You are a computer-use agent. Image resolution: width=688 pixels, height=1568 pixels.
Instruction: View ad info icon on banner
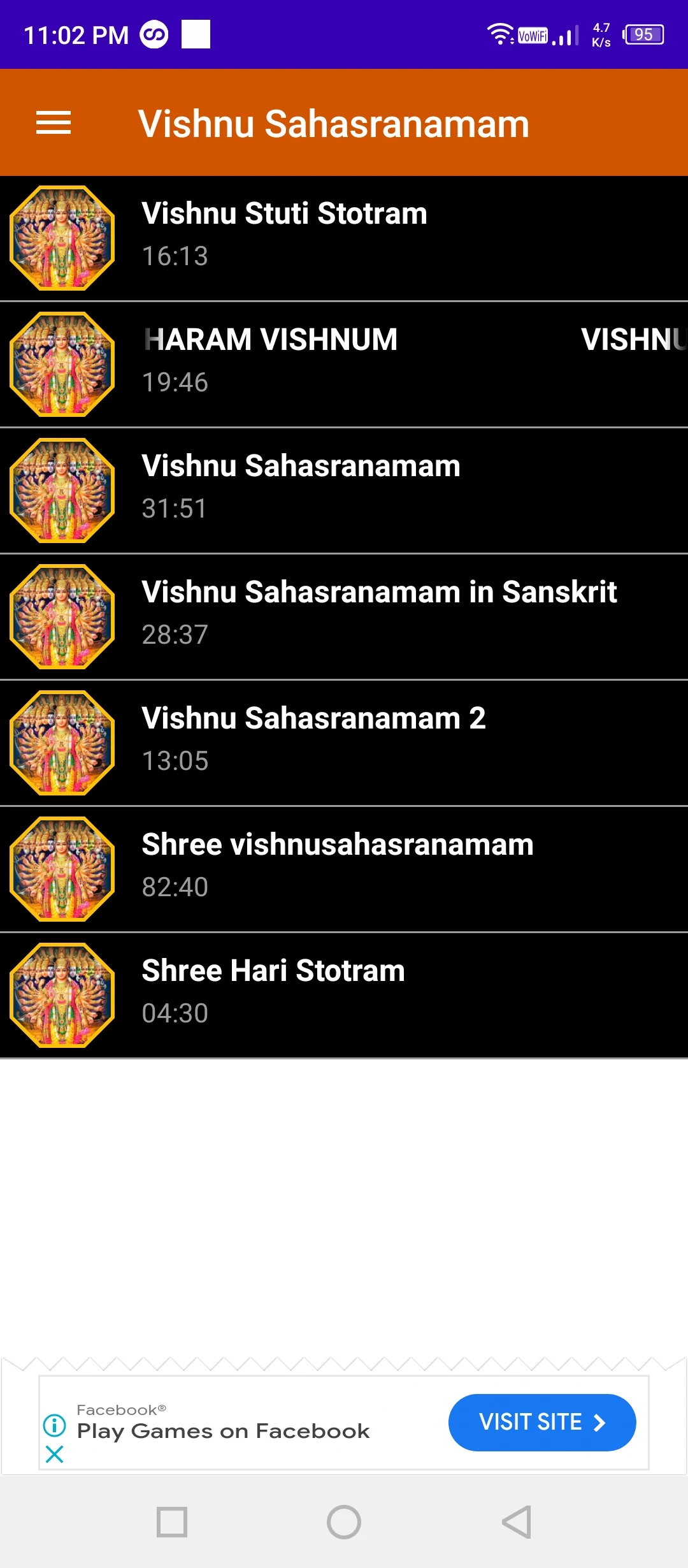(x=55, y=1425)
